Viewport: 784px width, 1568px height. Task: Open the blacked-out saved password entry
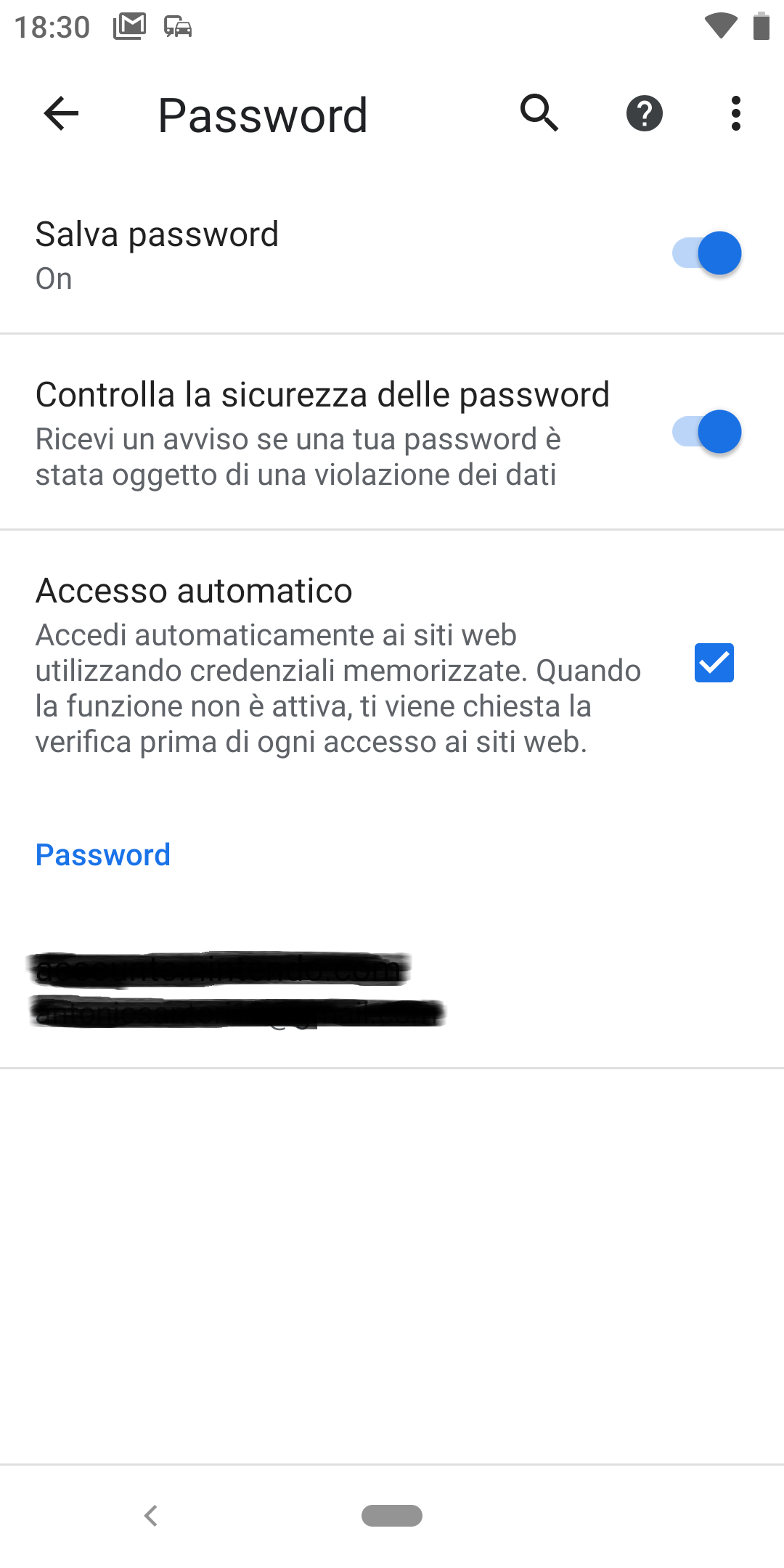392,989
